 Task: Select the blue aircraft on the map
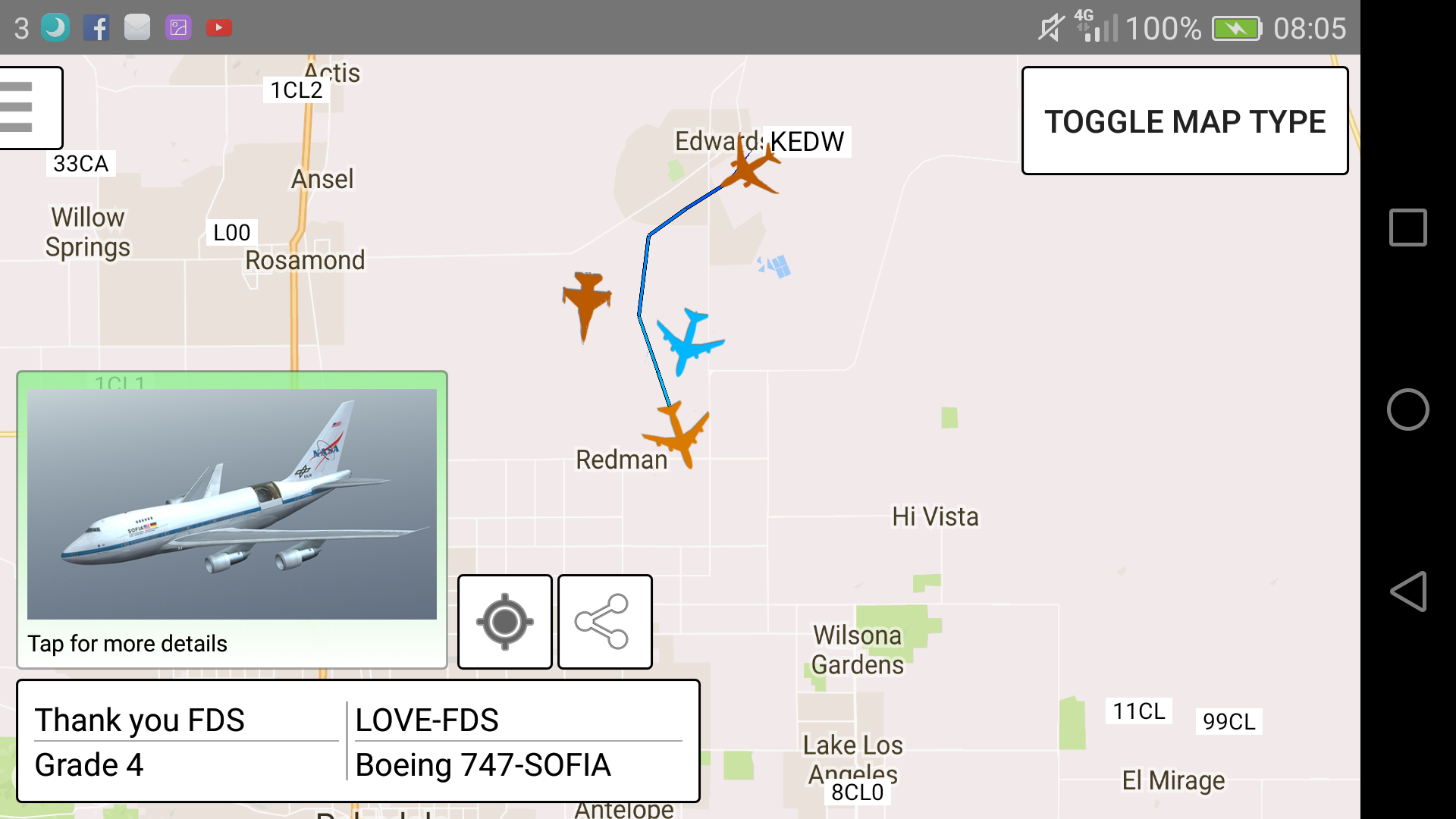(x=689, y=341)
